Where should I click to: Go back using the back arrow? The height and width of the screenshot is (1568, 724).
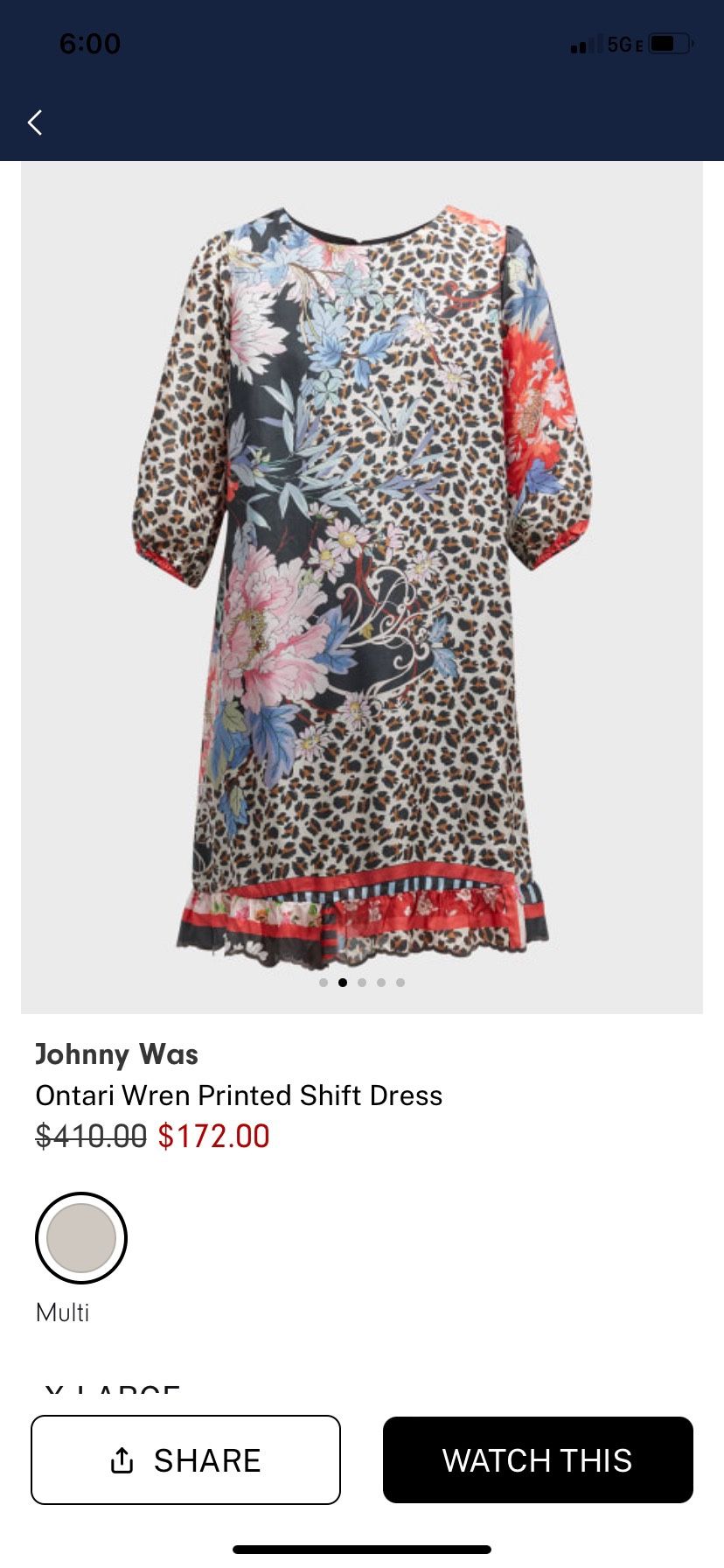click(35, 122)
